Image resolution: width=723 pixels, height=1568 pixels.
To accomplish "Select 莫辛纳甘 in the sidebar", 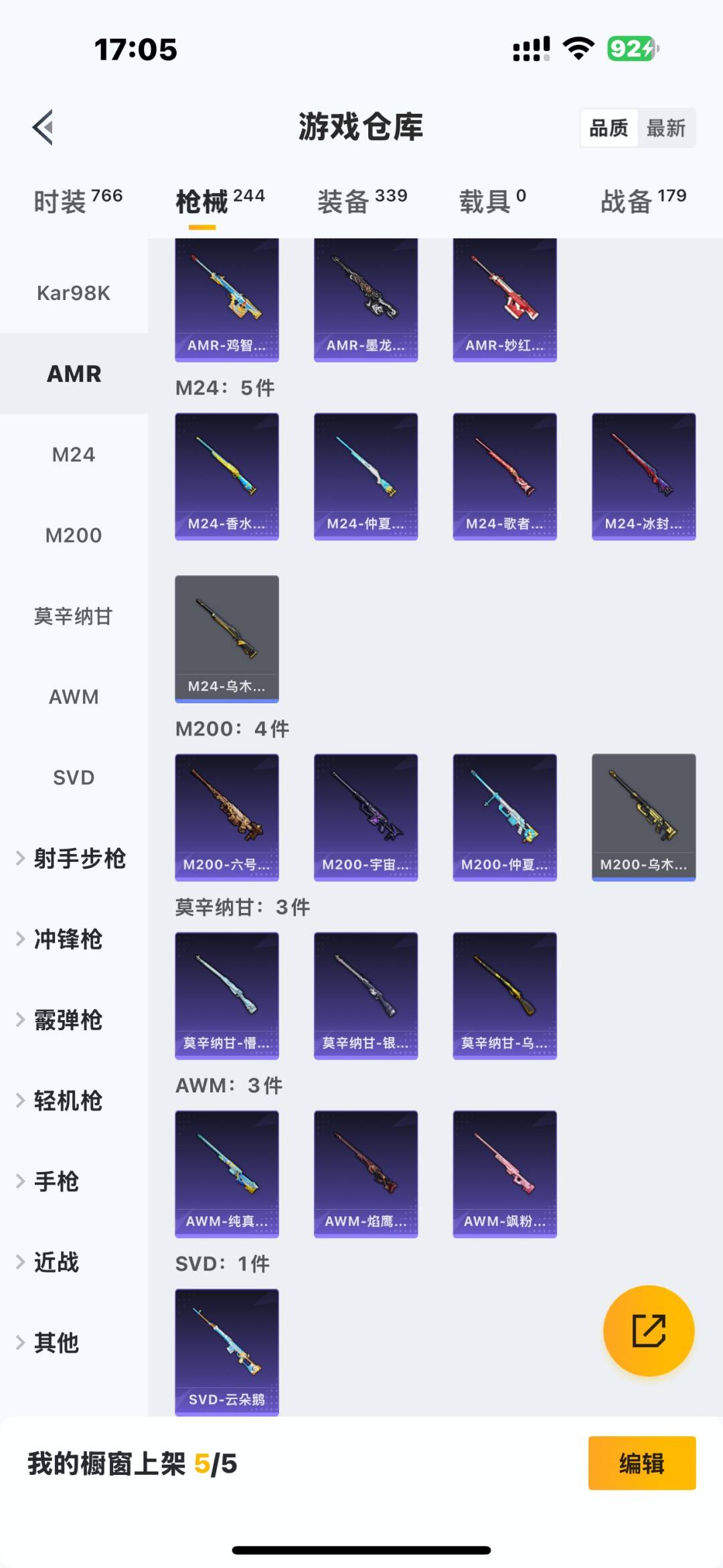I will 74,616.
